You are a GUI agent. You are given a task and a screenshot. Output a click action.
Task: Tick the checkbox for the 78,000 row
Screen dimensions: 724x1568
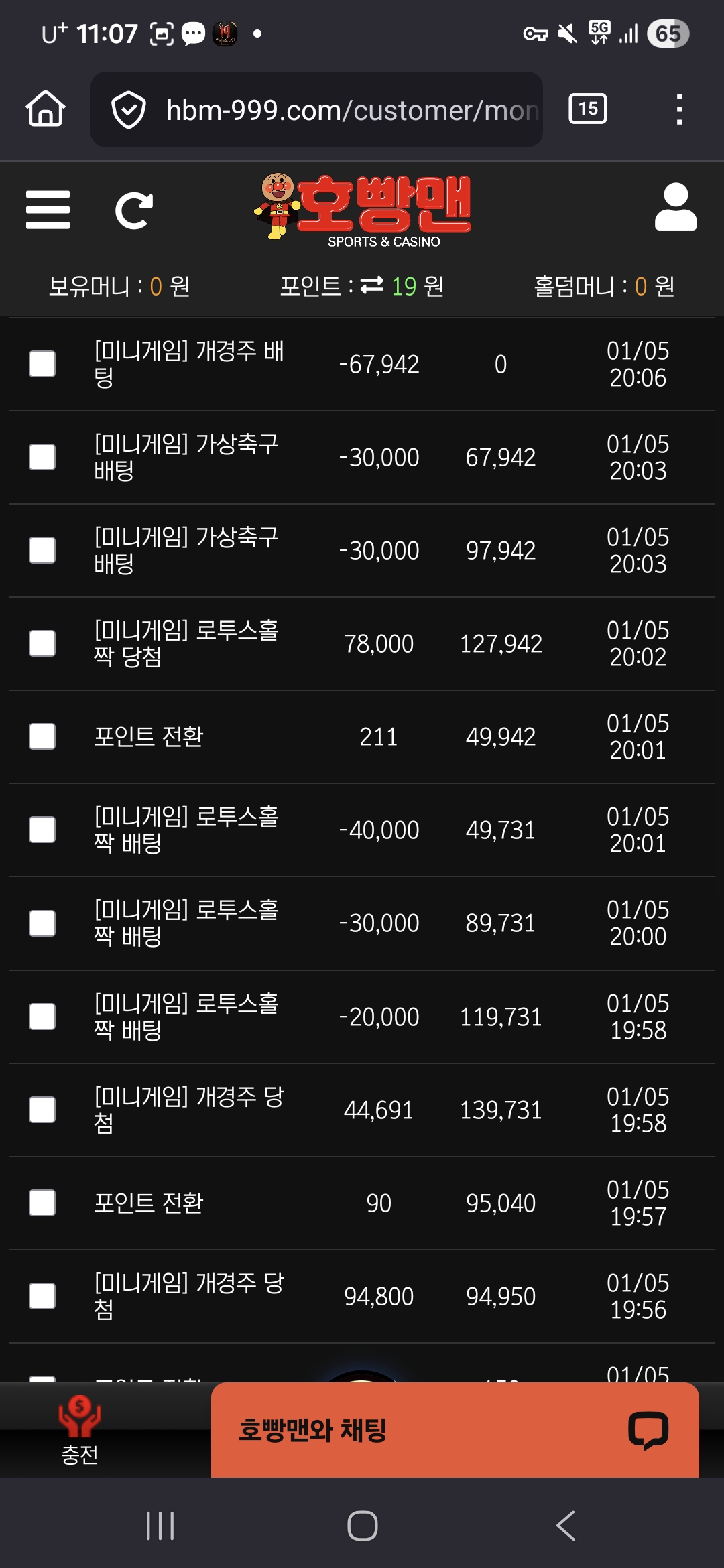[x=42, y=643]
